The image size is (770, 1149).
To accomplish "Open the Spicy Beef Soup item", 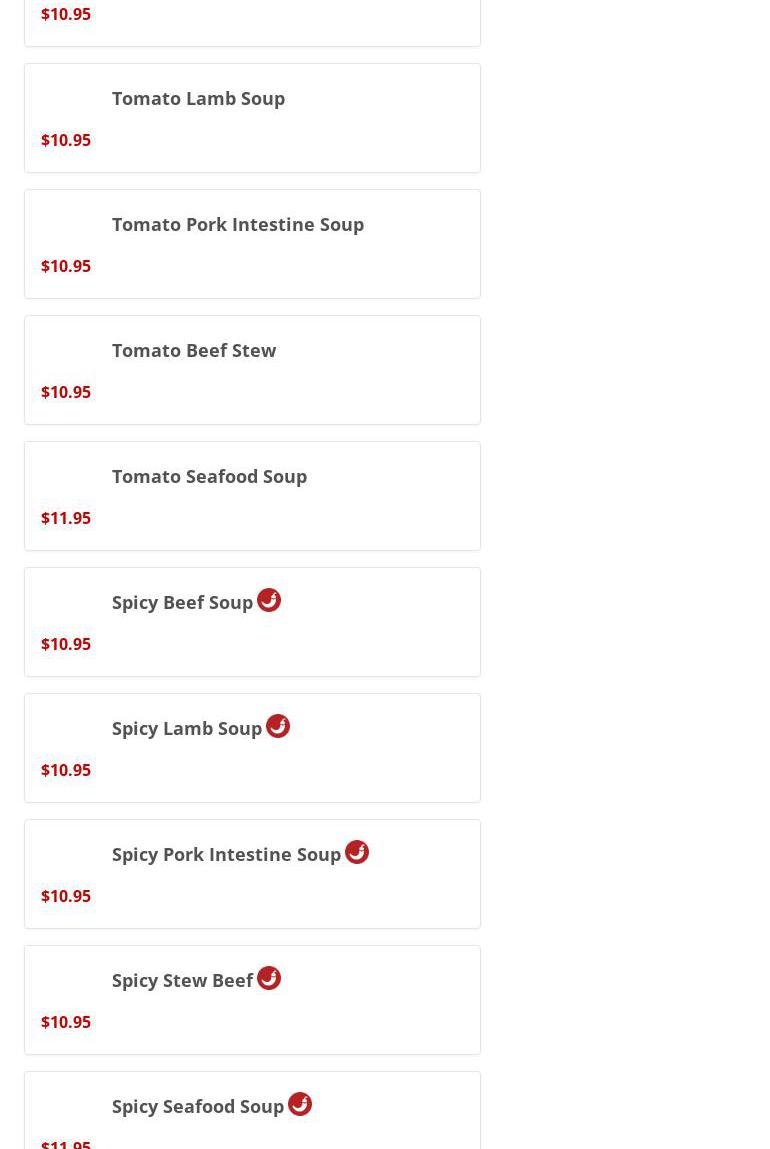I will (x=183, y=603).
